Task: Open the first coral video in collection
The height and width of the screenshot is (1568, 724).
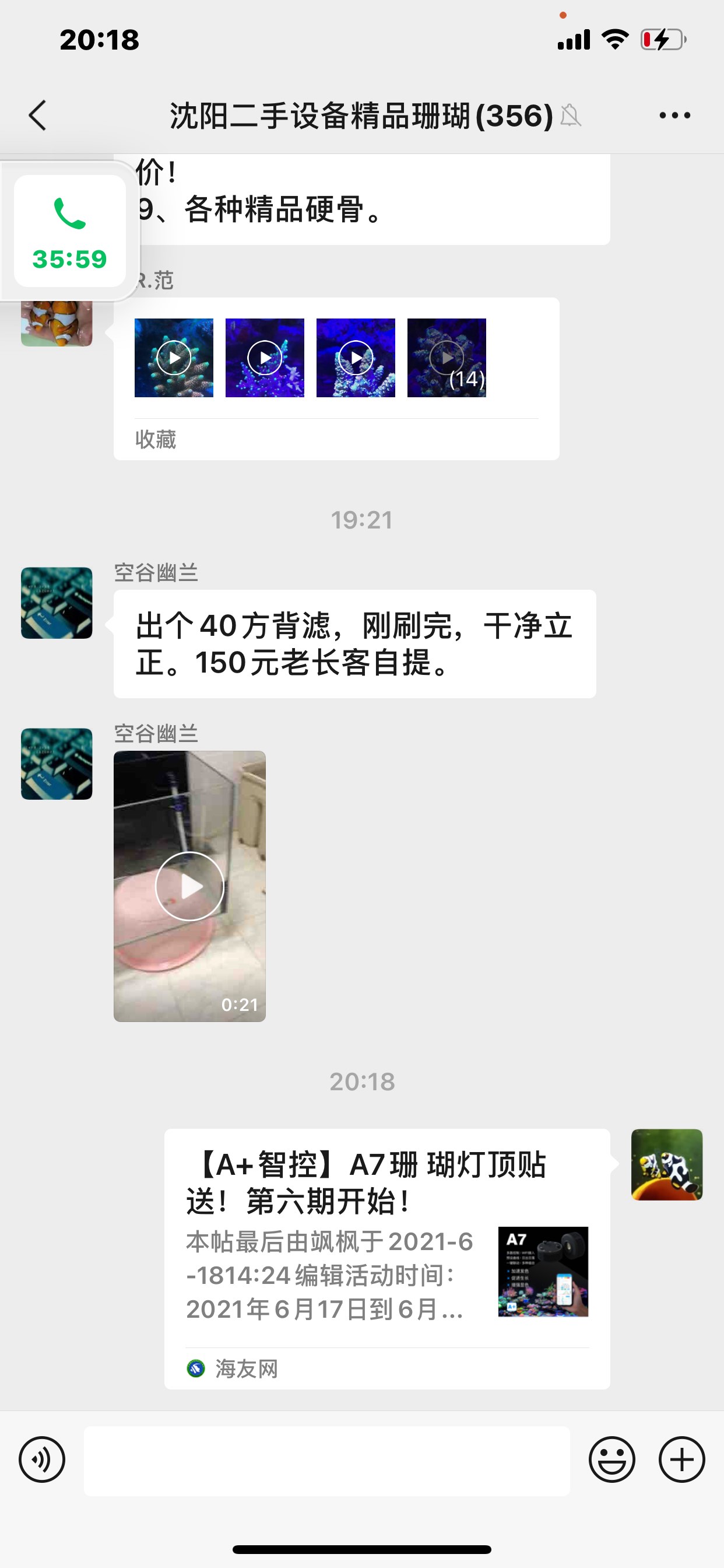Action: [x=174, y=358]
